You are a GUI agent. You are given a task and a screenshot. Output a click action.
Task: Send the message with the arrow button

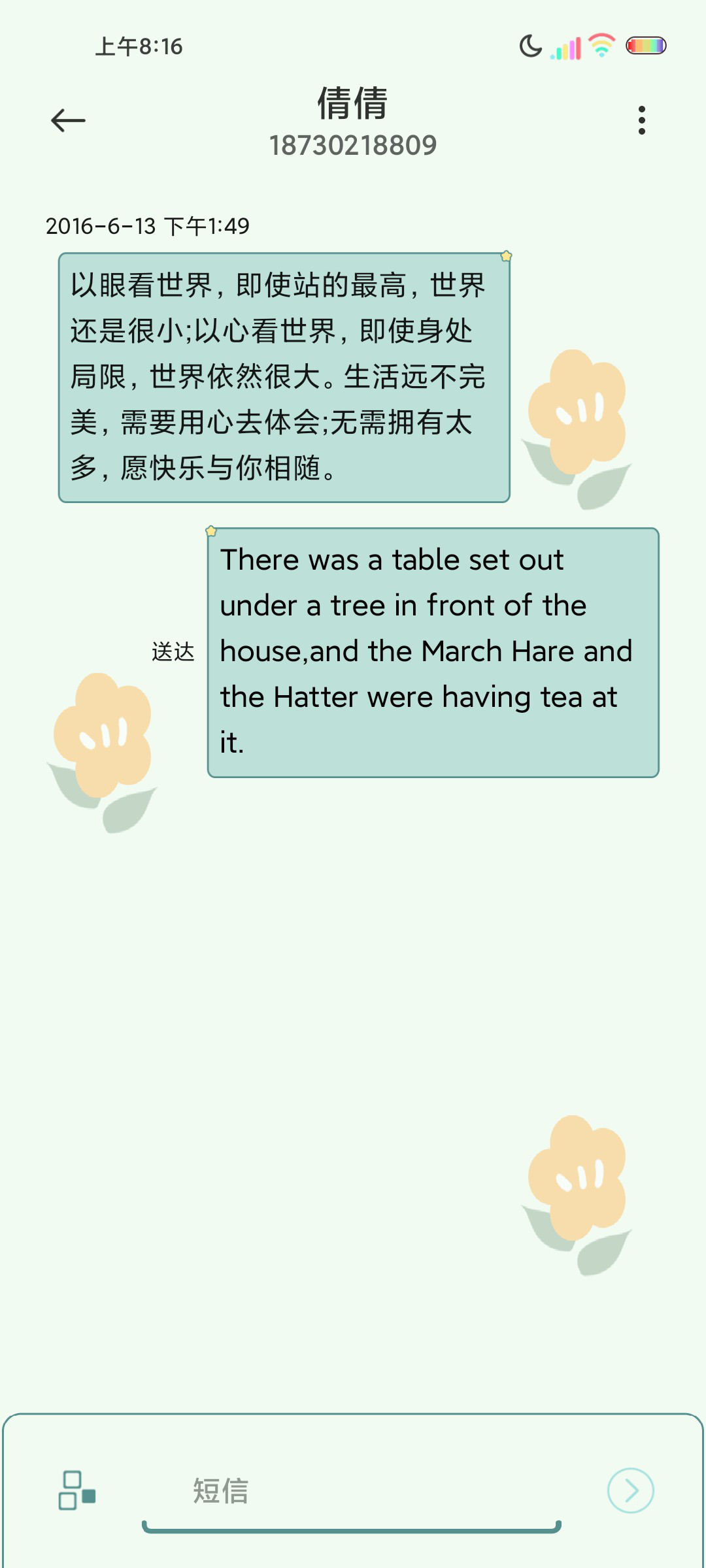630,1491
